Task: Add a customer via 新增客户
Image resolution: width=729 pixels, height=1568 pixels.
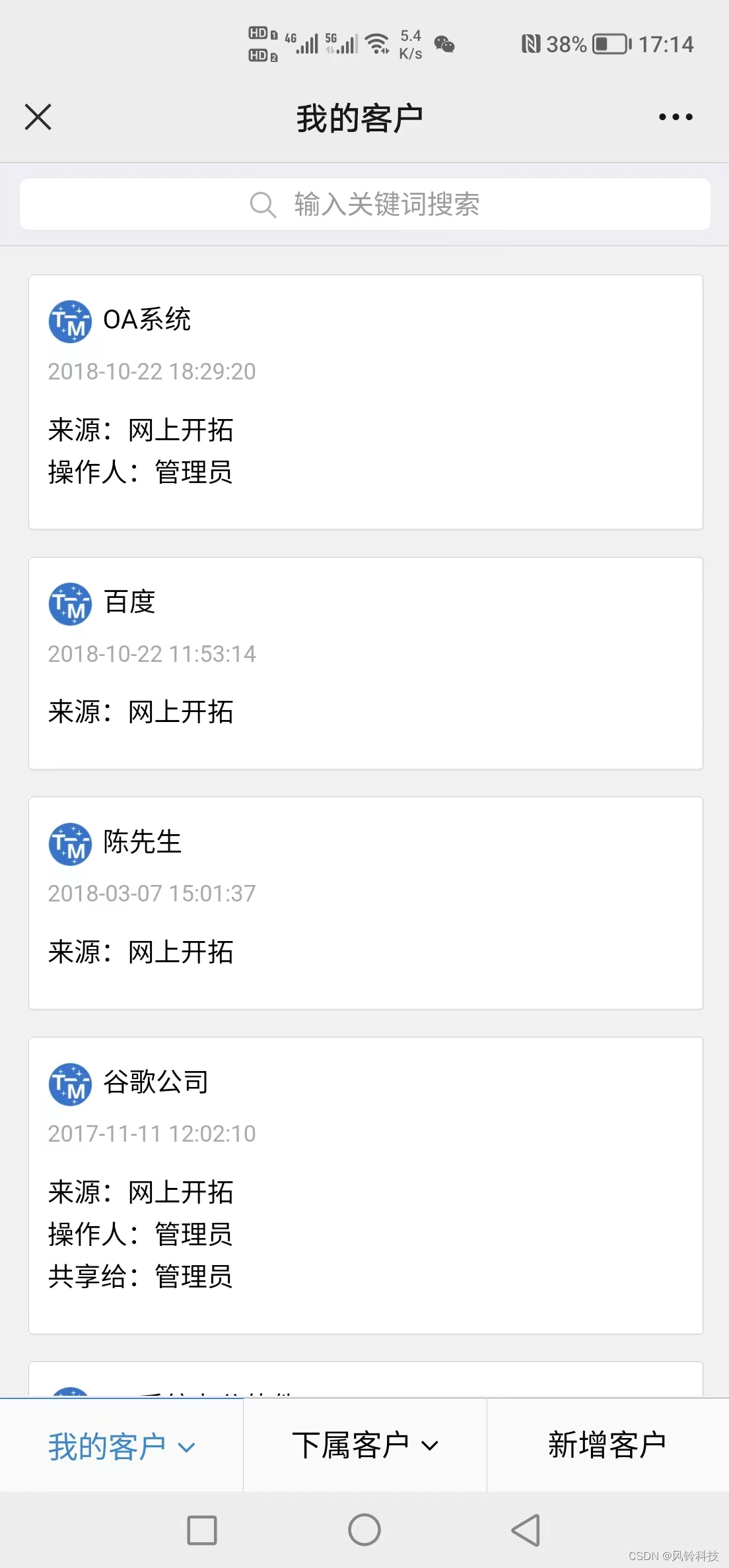Action: pos(607,1445)
